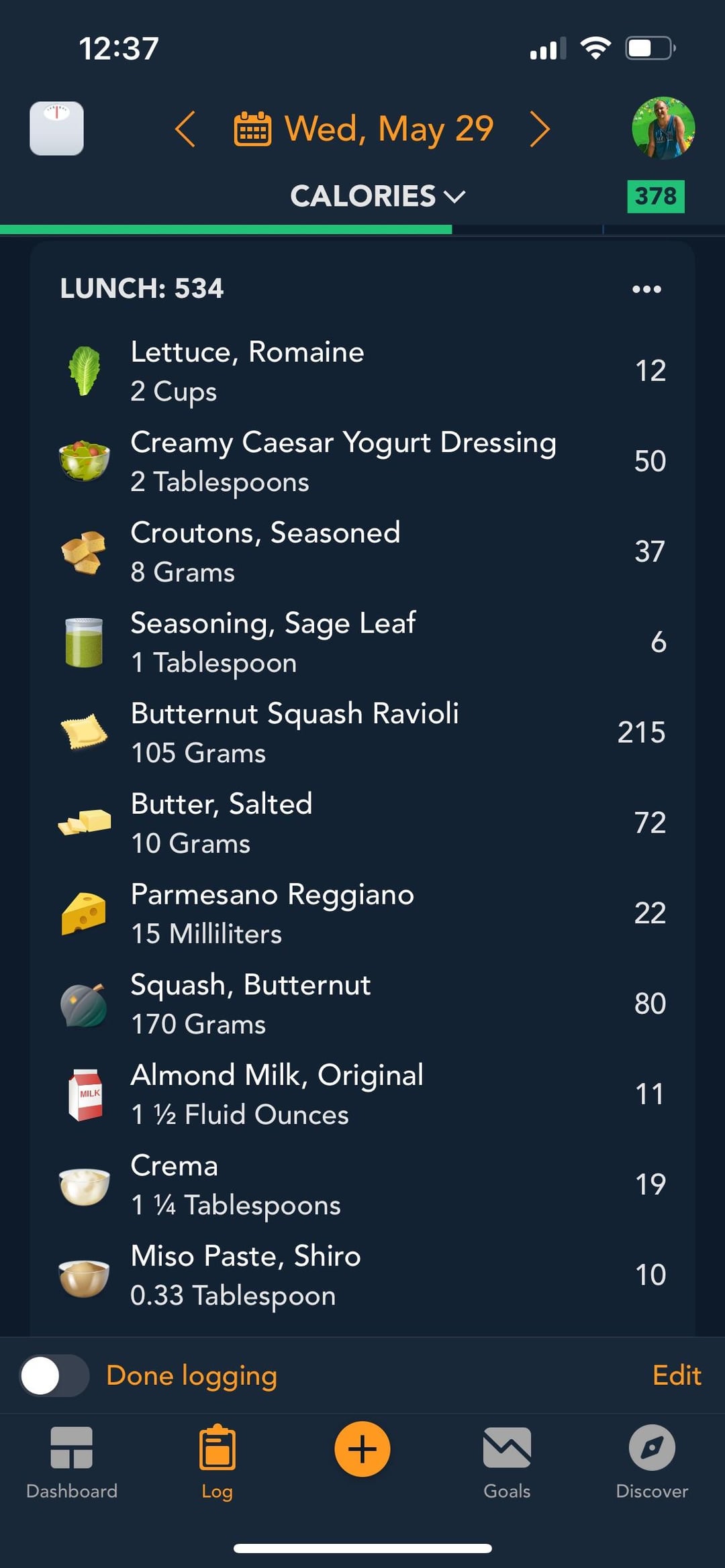Screen dimensions: 725x1568
Task: Open the profile picture
Action: pos(663,128)
